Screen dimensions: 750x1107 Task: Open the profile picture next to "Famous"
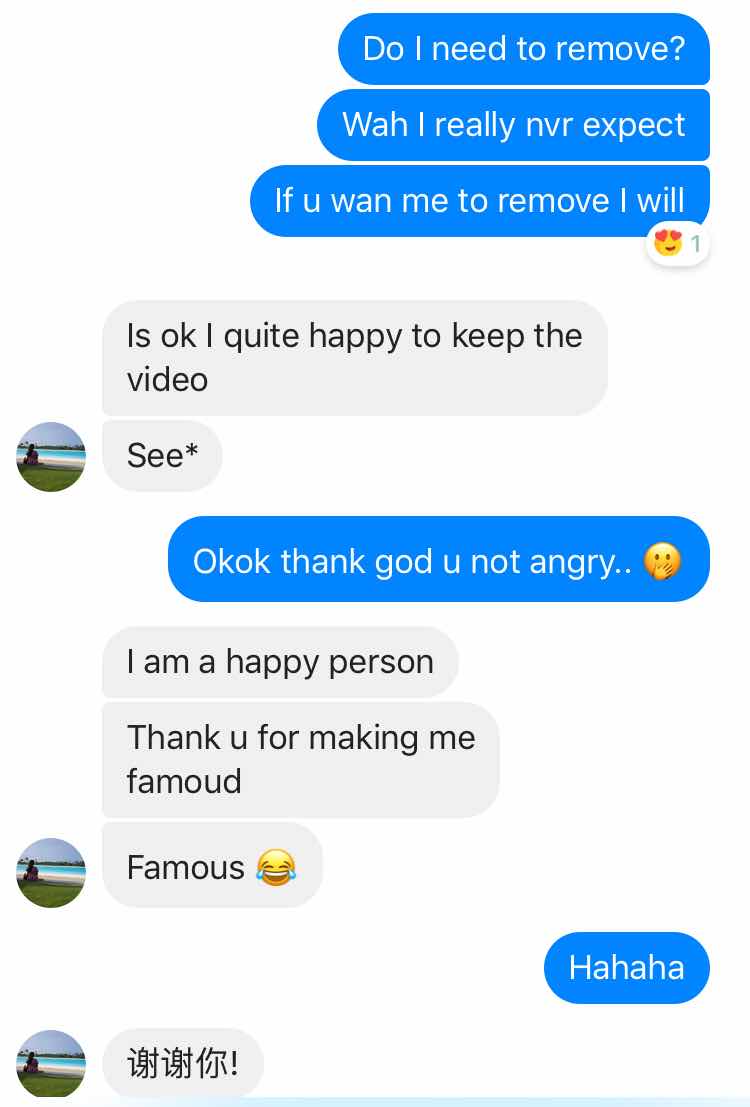point(51,872)
